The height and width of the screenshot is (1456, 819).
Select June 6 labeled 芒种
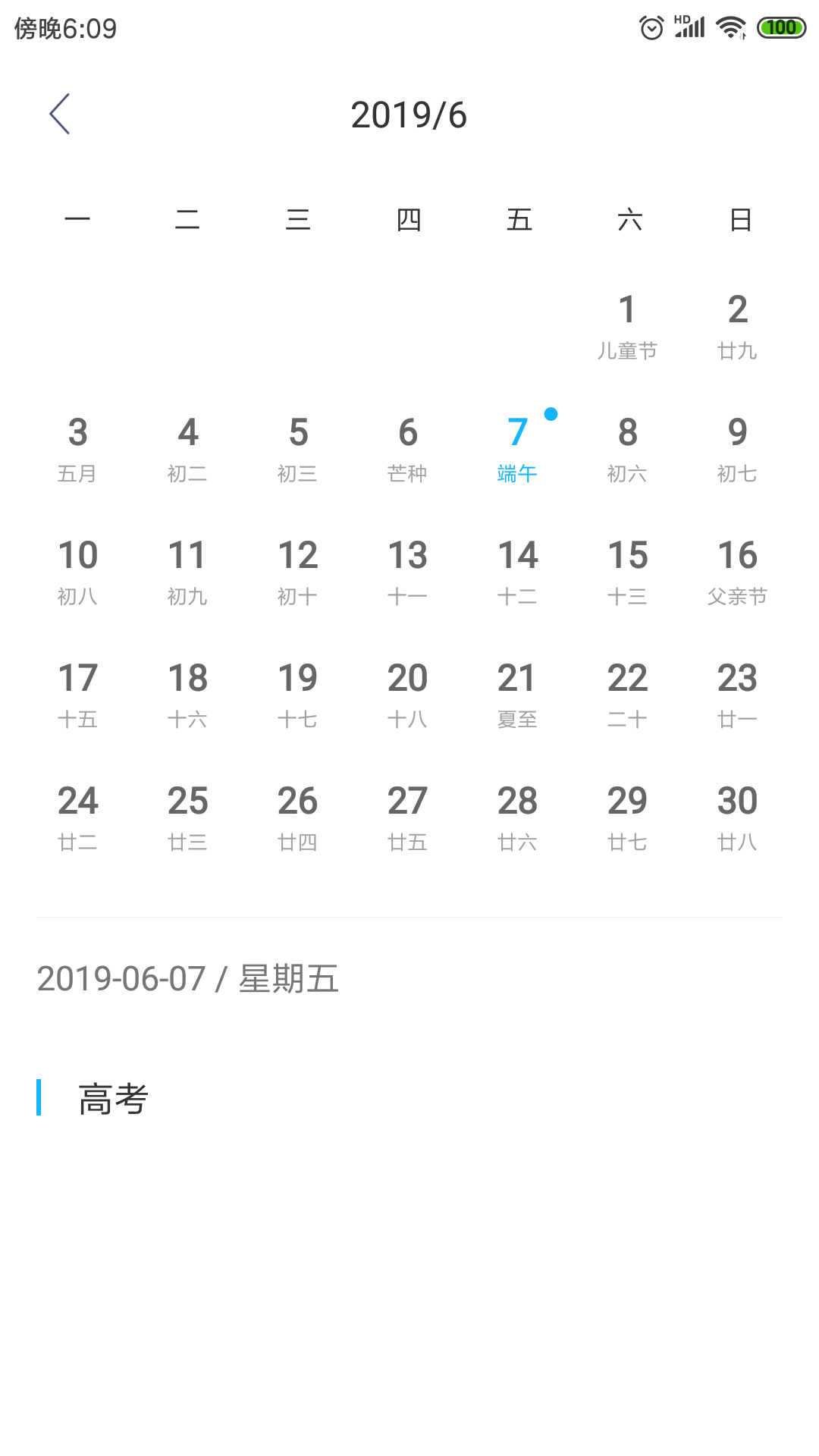(407, 447)
